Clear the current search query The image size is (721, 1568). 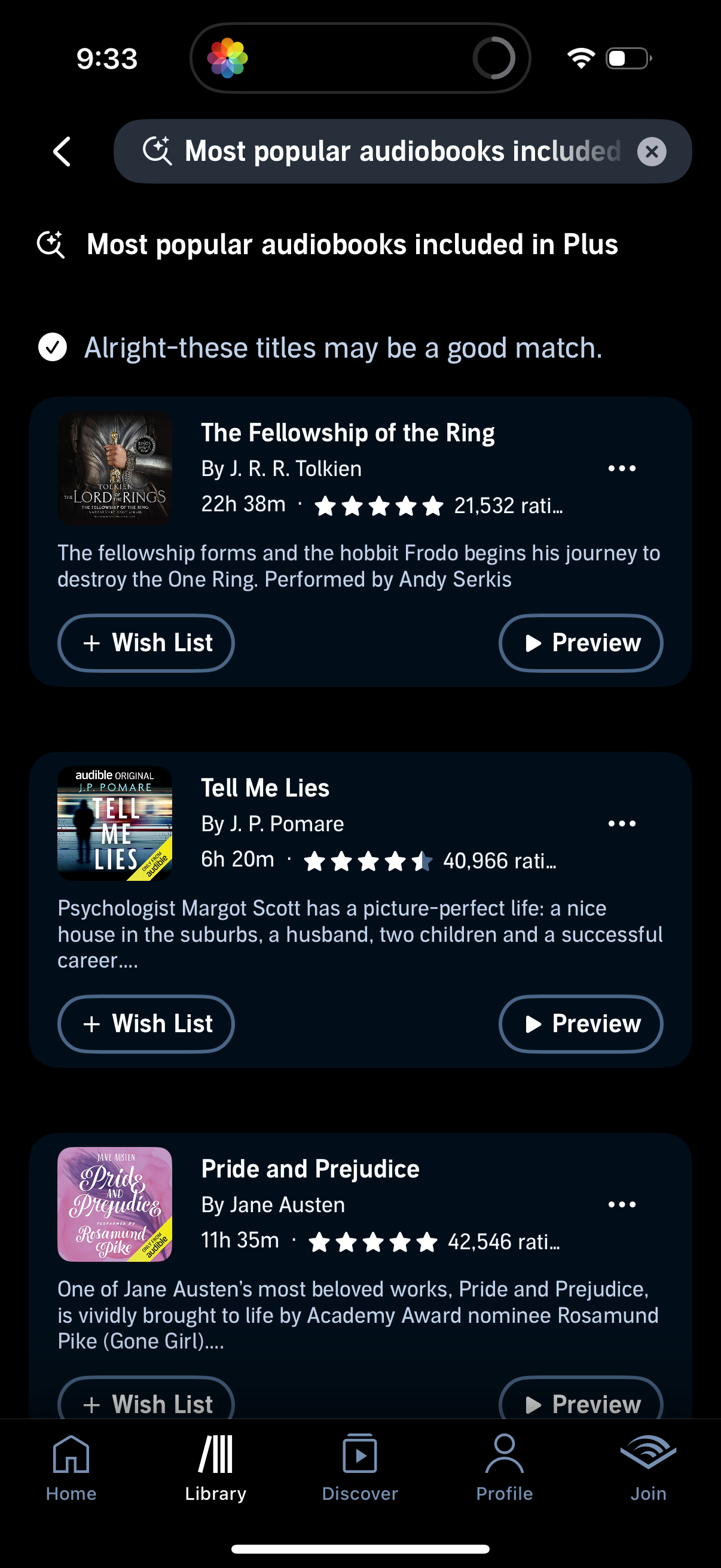pyautogui.click(x=652, y=151)
